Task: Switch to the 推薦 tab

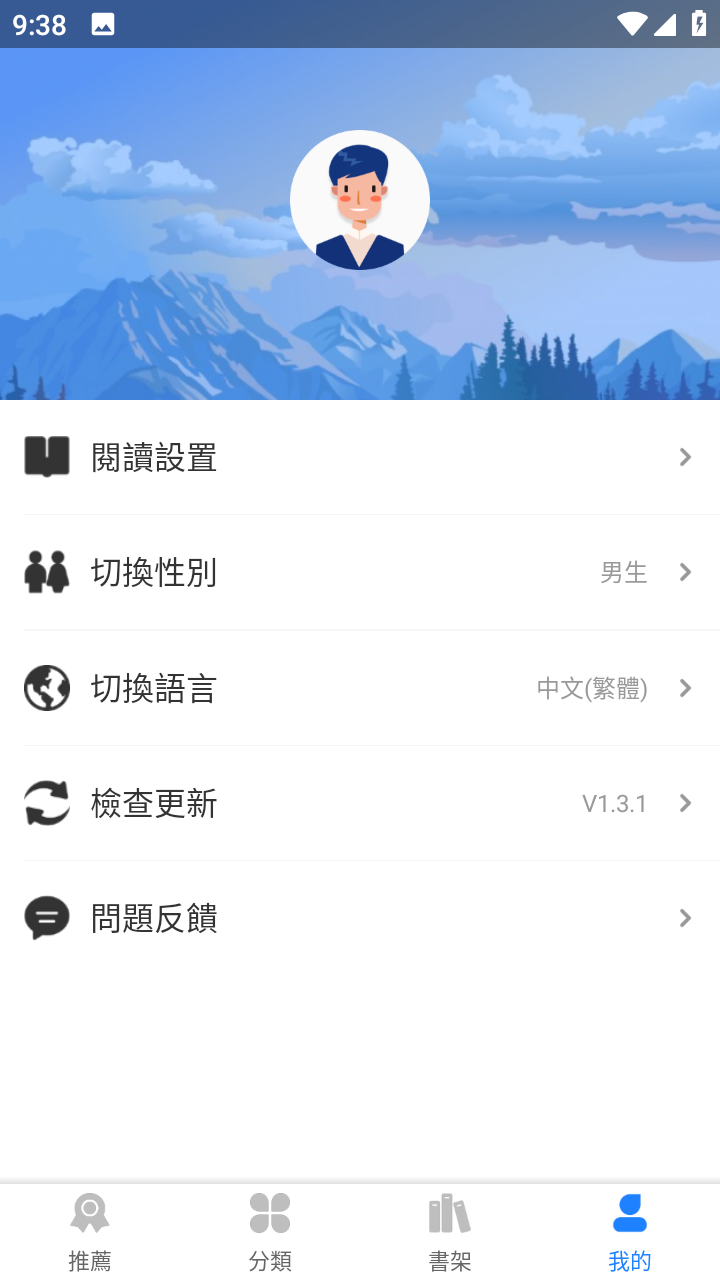Action: (90, 1232)
